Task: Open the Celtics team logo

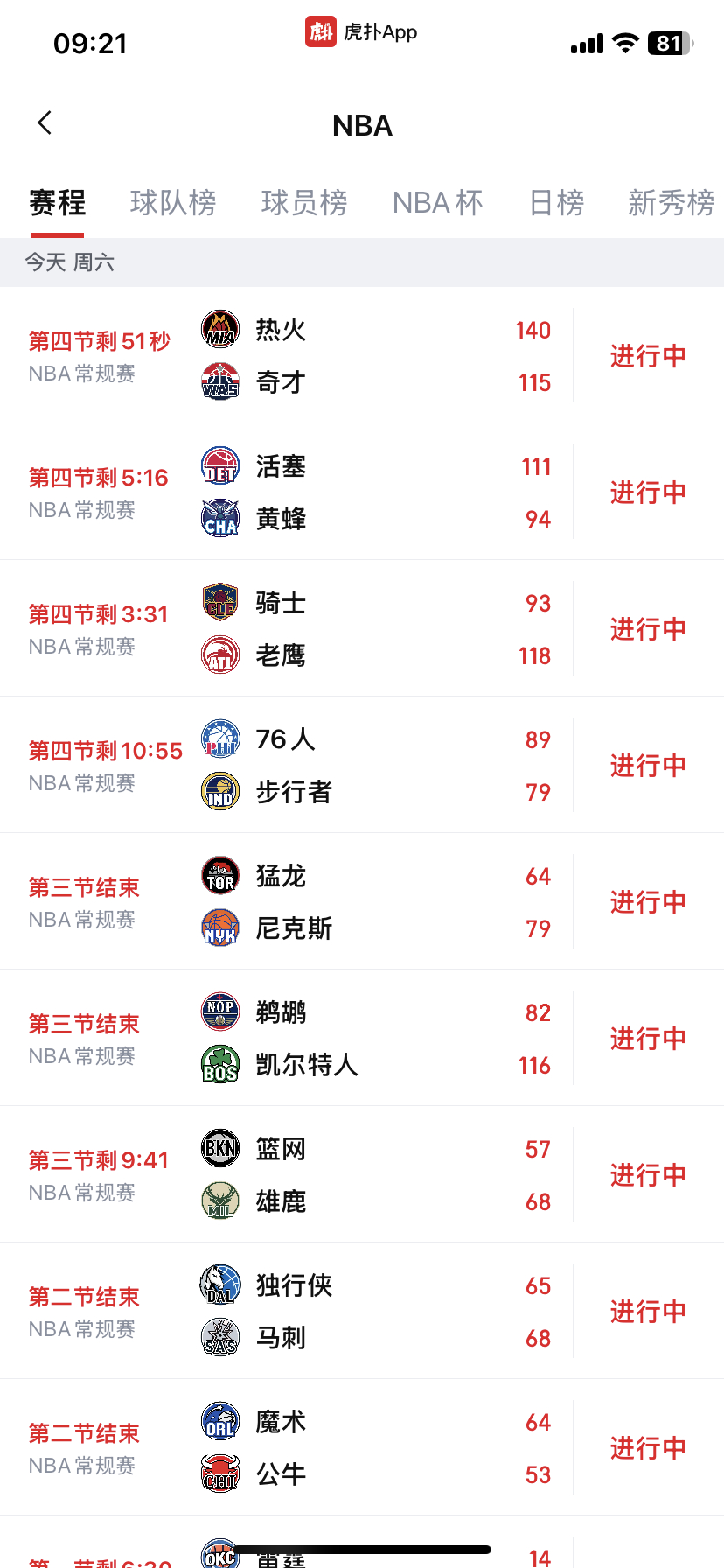Action: [x=219, y=1065]
